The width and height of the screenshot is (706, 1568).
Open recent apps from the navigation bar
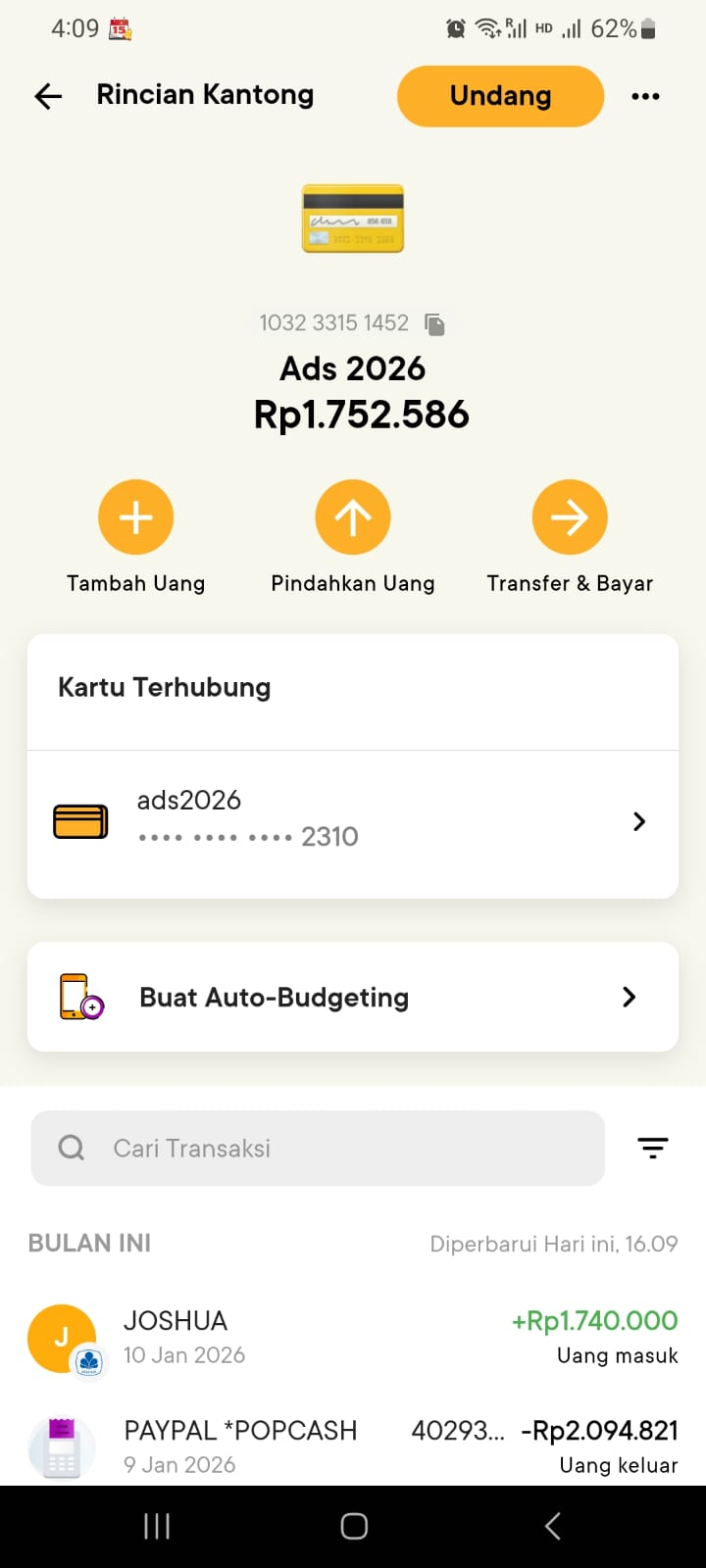(157, 1526)
